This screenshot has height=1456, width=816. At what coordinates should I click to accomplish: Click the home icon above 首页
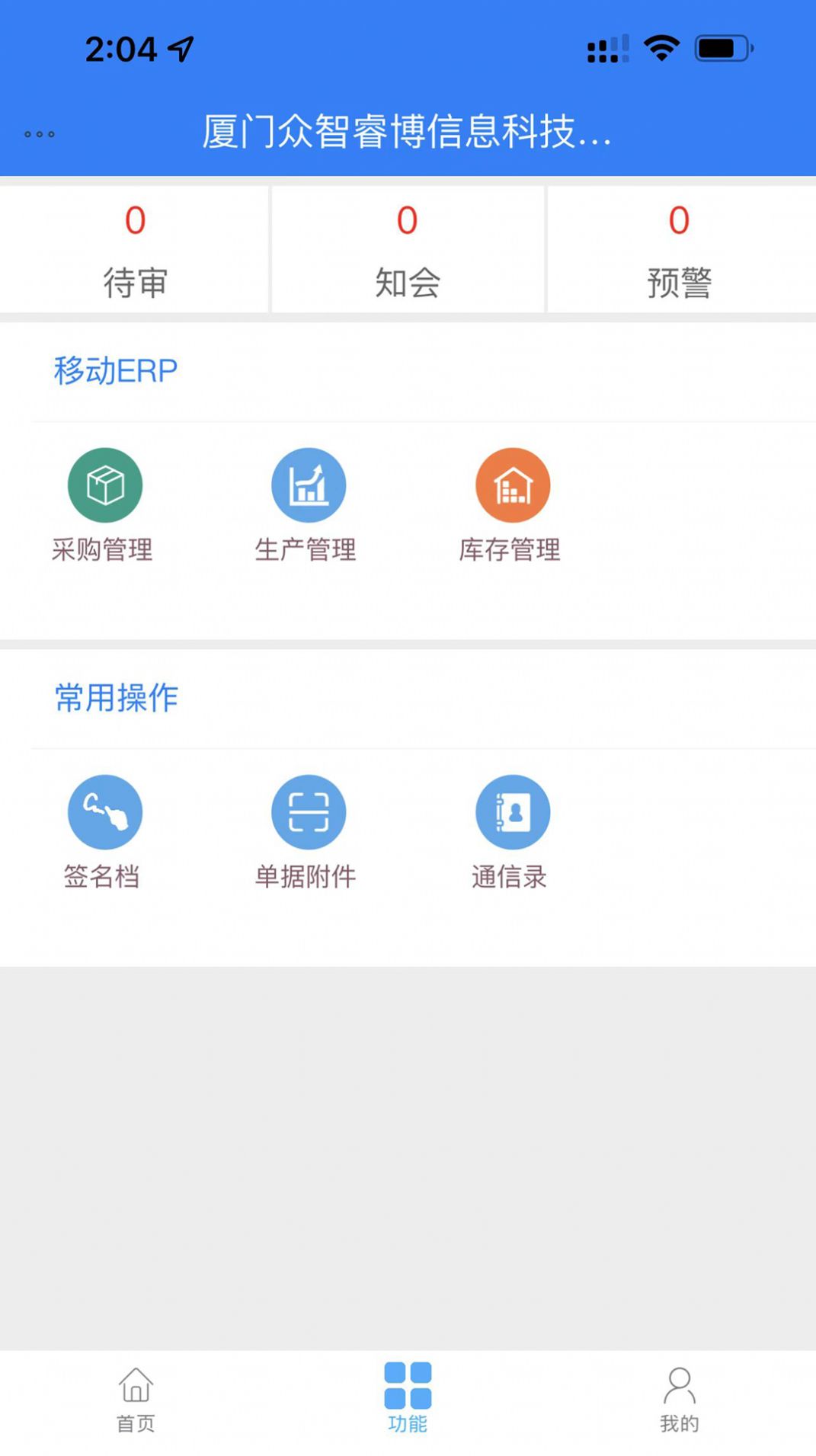click(x=136, y=1388)
